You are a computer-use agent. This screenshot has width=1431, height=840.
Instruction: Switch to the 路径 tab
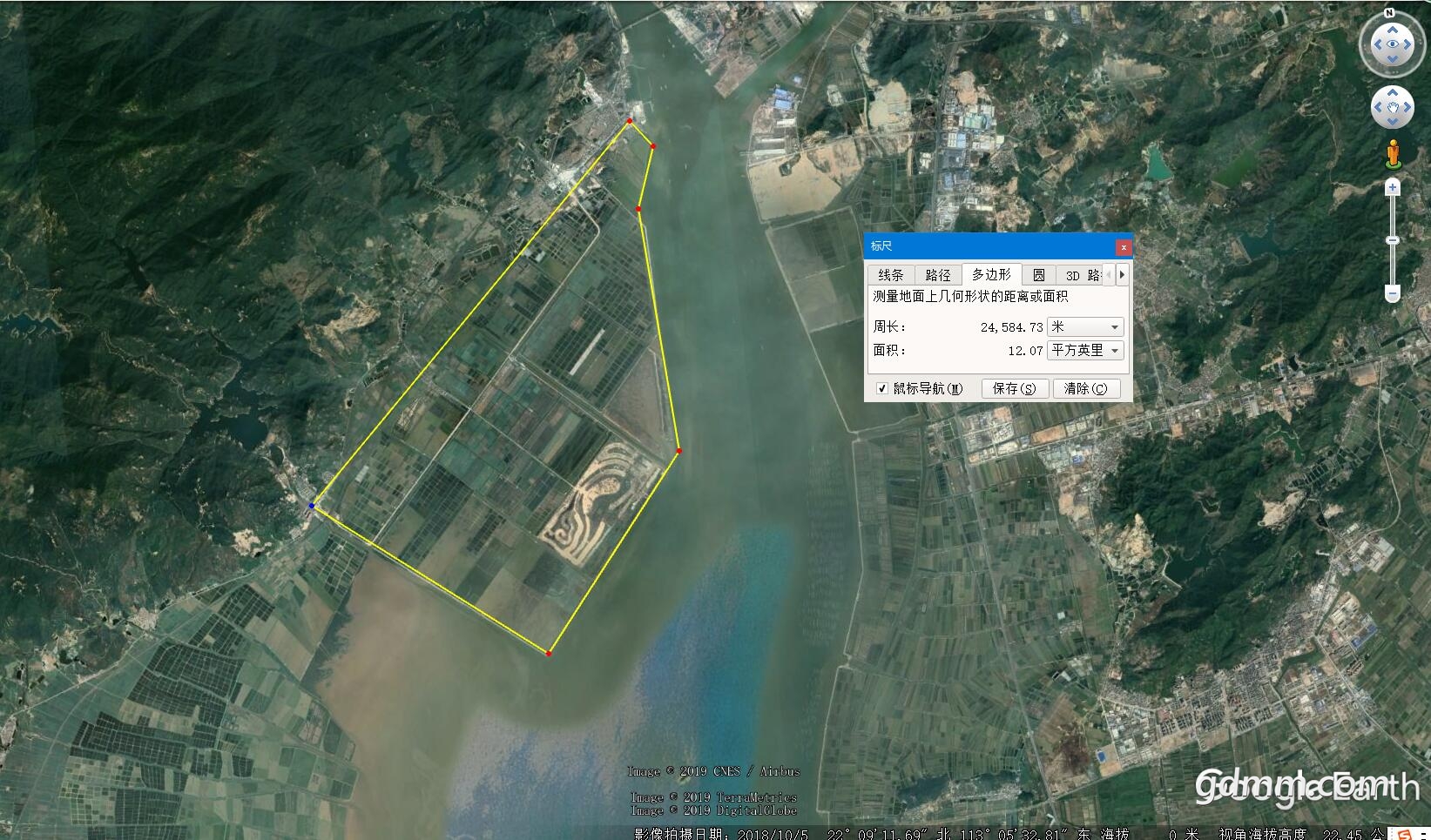click(x=938, y=275)
